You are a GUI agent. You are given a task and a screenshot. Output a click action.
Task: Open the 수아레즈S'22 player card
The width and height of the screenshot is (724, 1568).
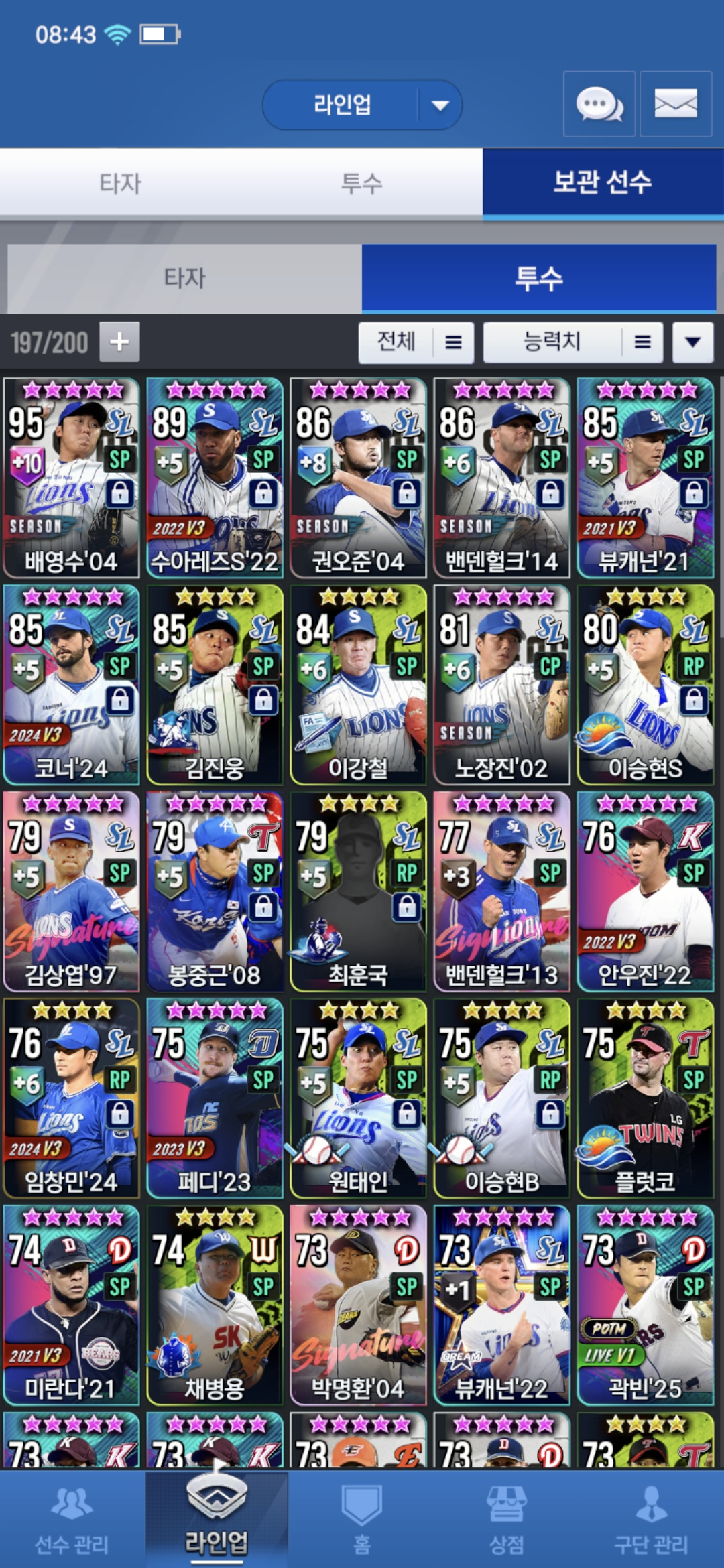pyautogui.click(x=215, y=478)
